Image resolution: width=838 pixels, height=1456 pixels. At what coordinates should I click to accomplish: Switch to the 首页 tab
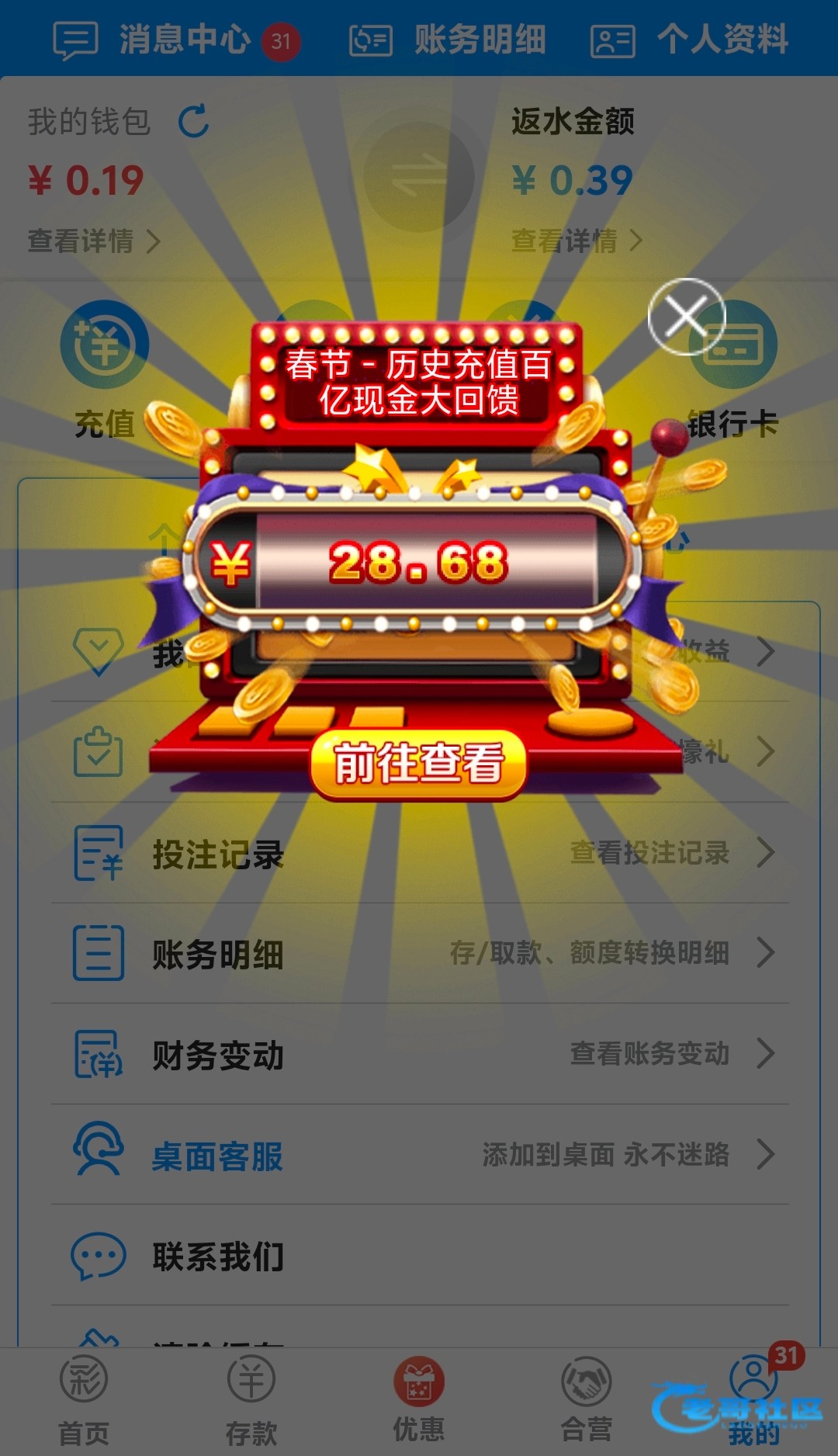84,1401
